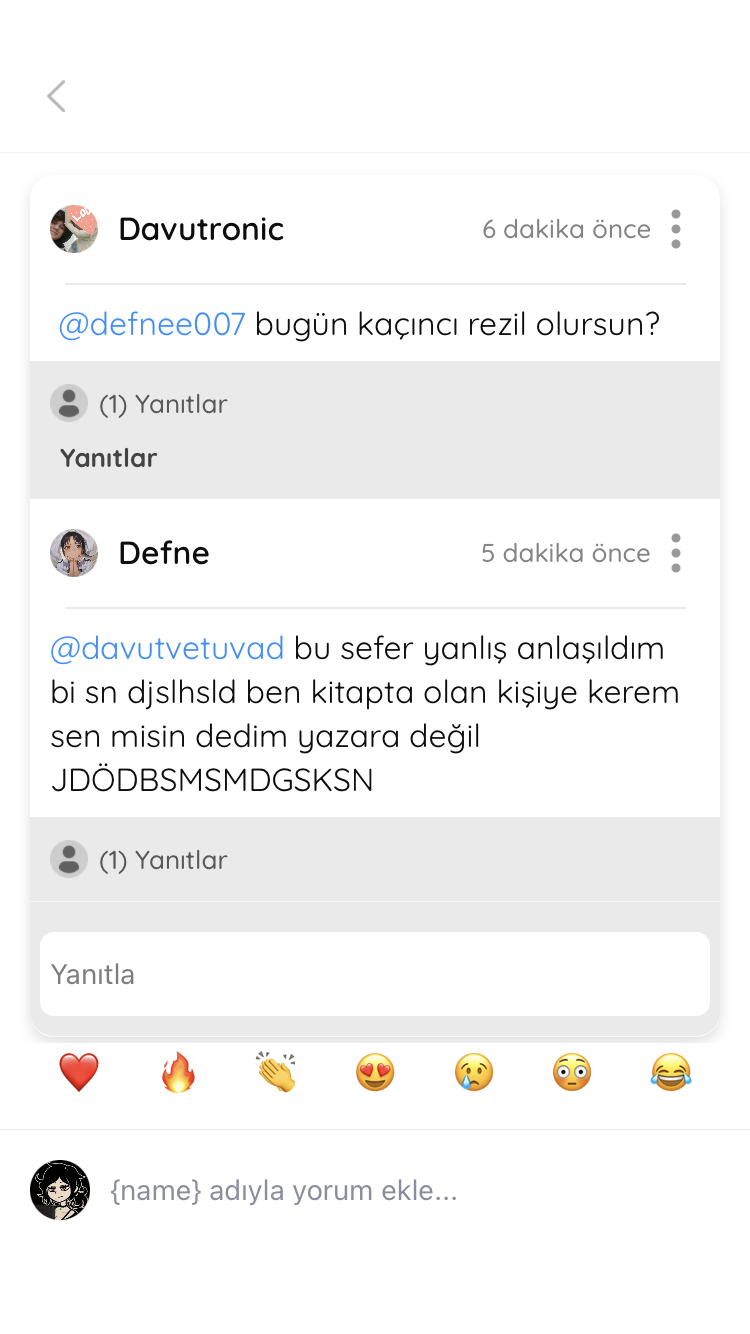Open the options menu on Defne's reply
The width and height of the screenshot is (750, 1334).
point(676,553)
